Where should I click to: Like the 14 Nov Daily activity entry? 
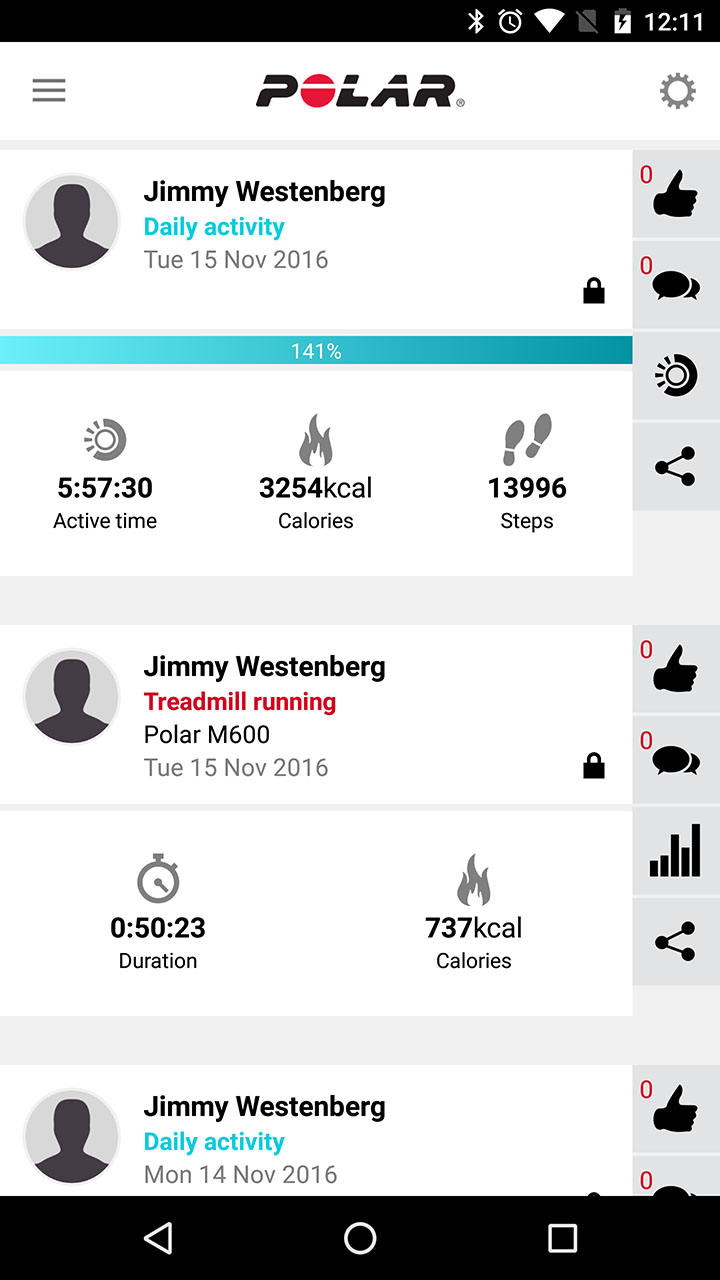675,1108
